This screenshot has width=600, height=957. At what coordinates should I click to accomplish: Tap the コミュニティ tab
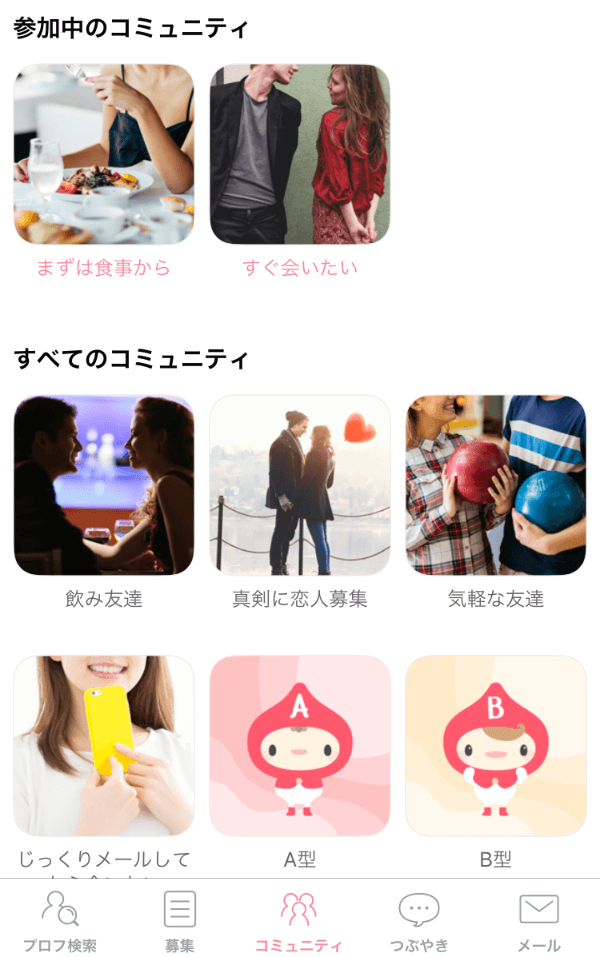tap(299, 919)
